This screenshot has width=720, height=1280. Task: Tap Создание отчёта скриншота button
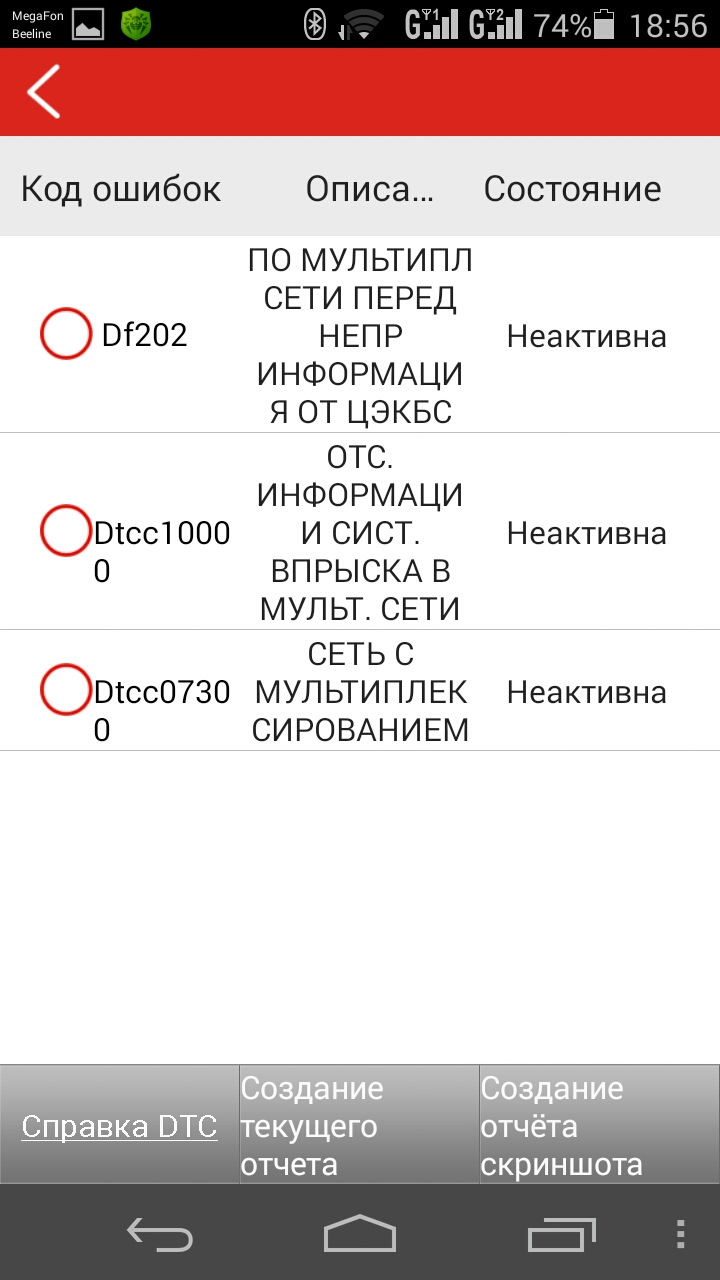coord(599,1126)
